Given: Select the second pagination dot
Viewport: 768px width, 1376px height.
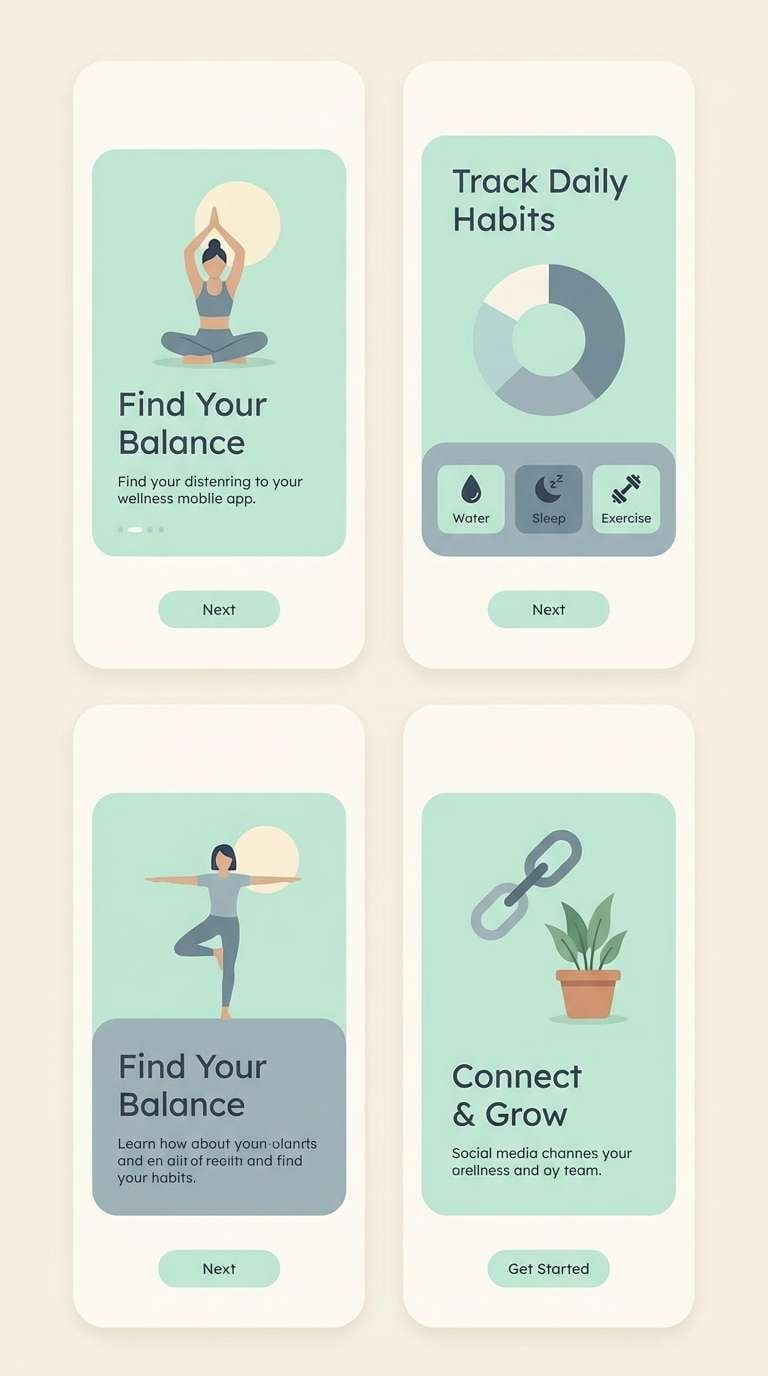Looking at the screenshot, I should pos(134,530).
